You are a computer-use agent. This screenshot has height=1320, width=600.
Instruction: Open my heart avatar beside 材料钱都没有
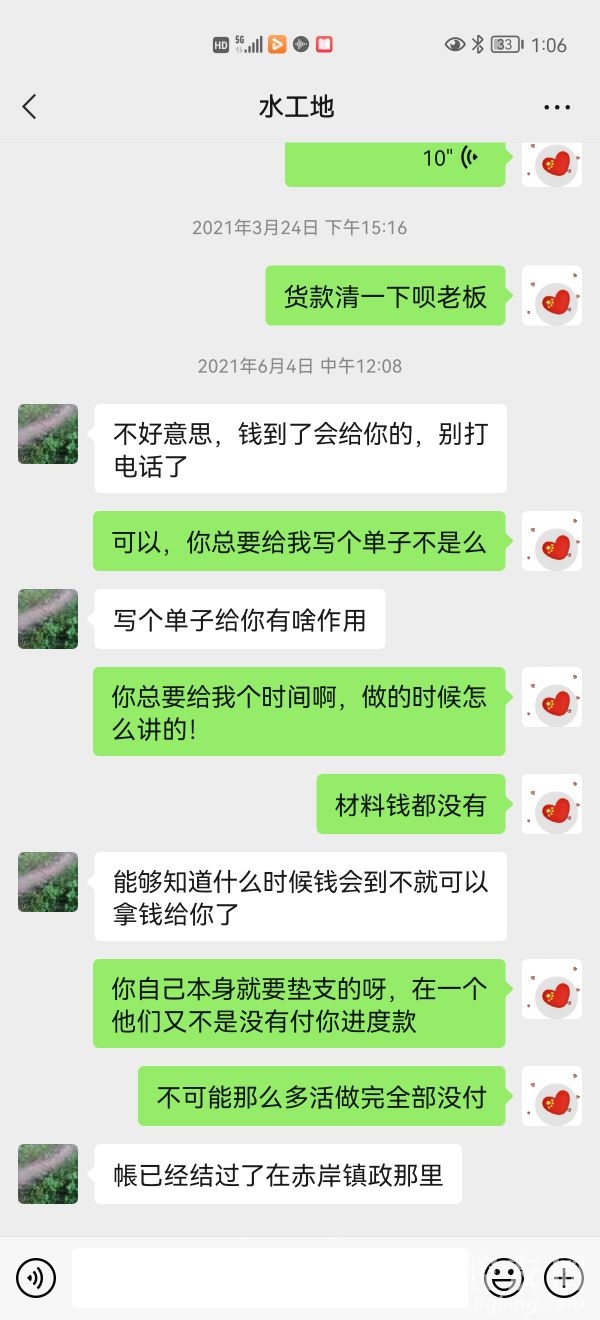(x=552, y=804)
